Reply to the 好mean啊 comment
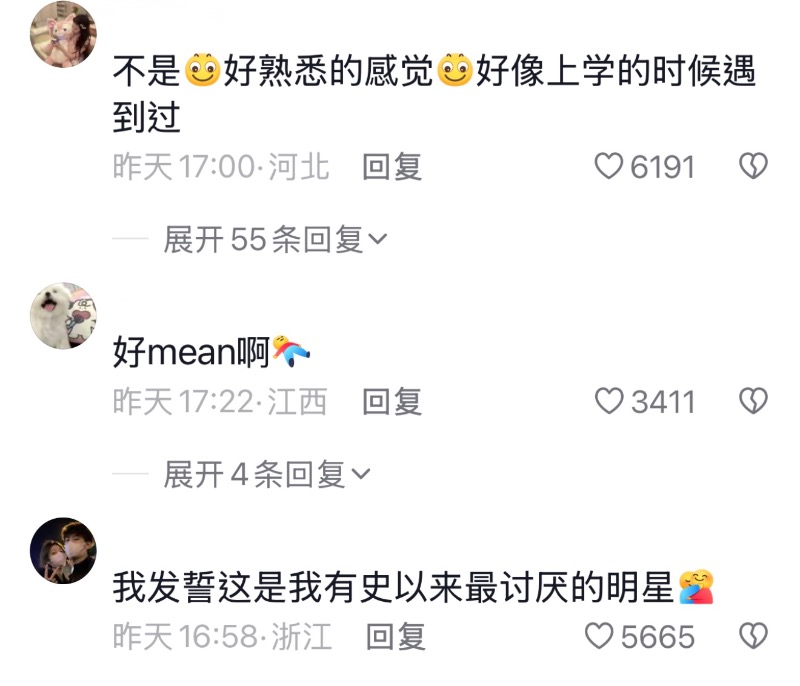Viewport: 800px width, 686px height. [x=392, y=402]
